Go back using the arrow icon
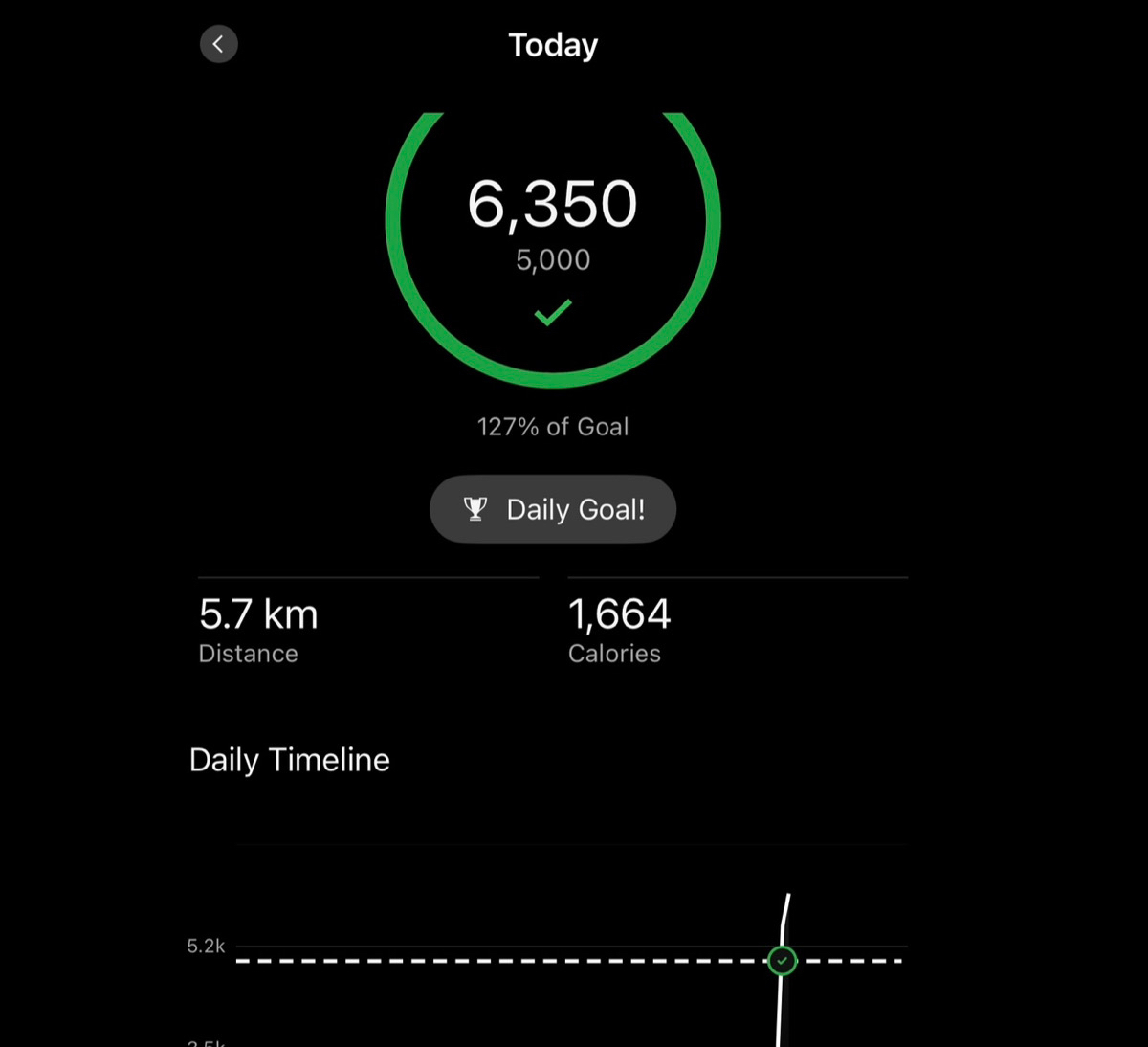1148x1047 pixels. [x=218, y=44]
